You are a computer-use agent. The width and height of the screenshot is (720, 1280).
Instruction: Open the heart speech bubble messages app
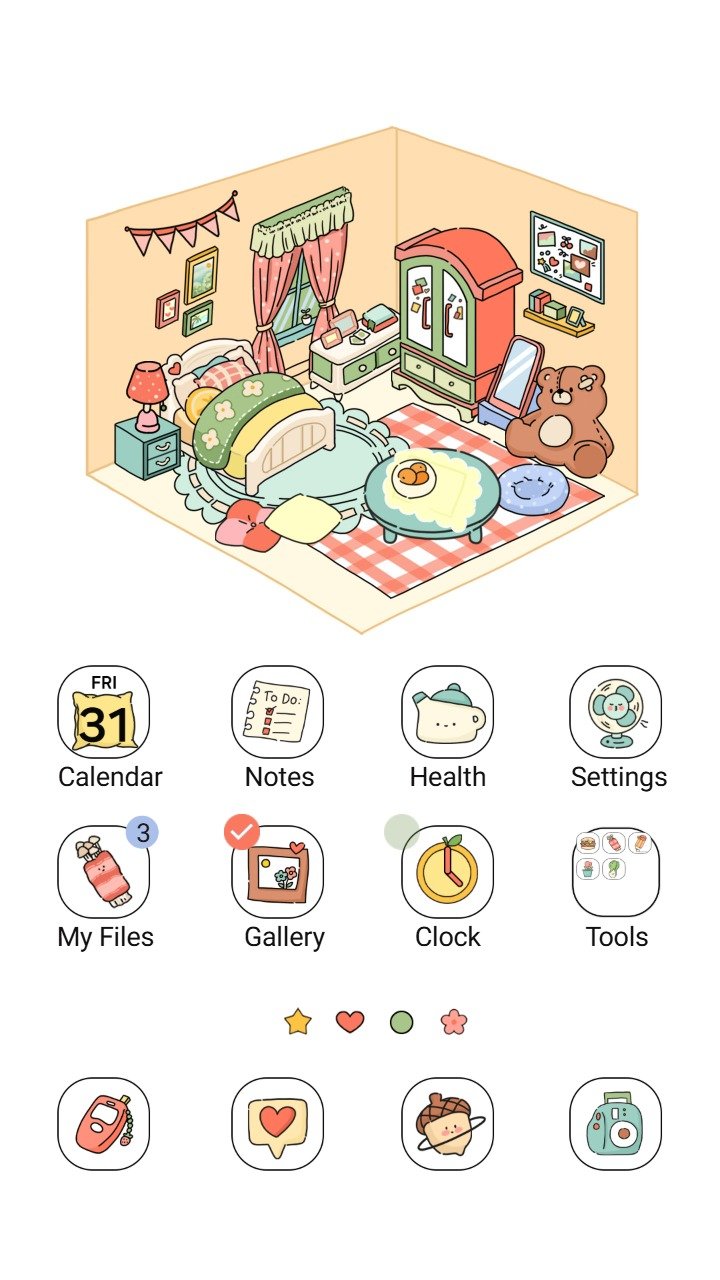[278, 1124]
